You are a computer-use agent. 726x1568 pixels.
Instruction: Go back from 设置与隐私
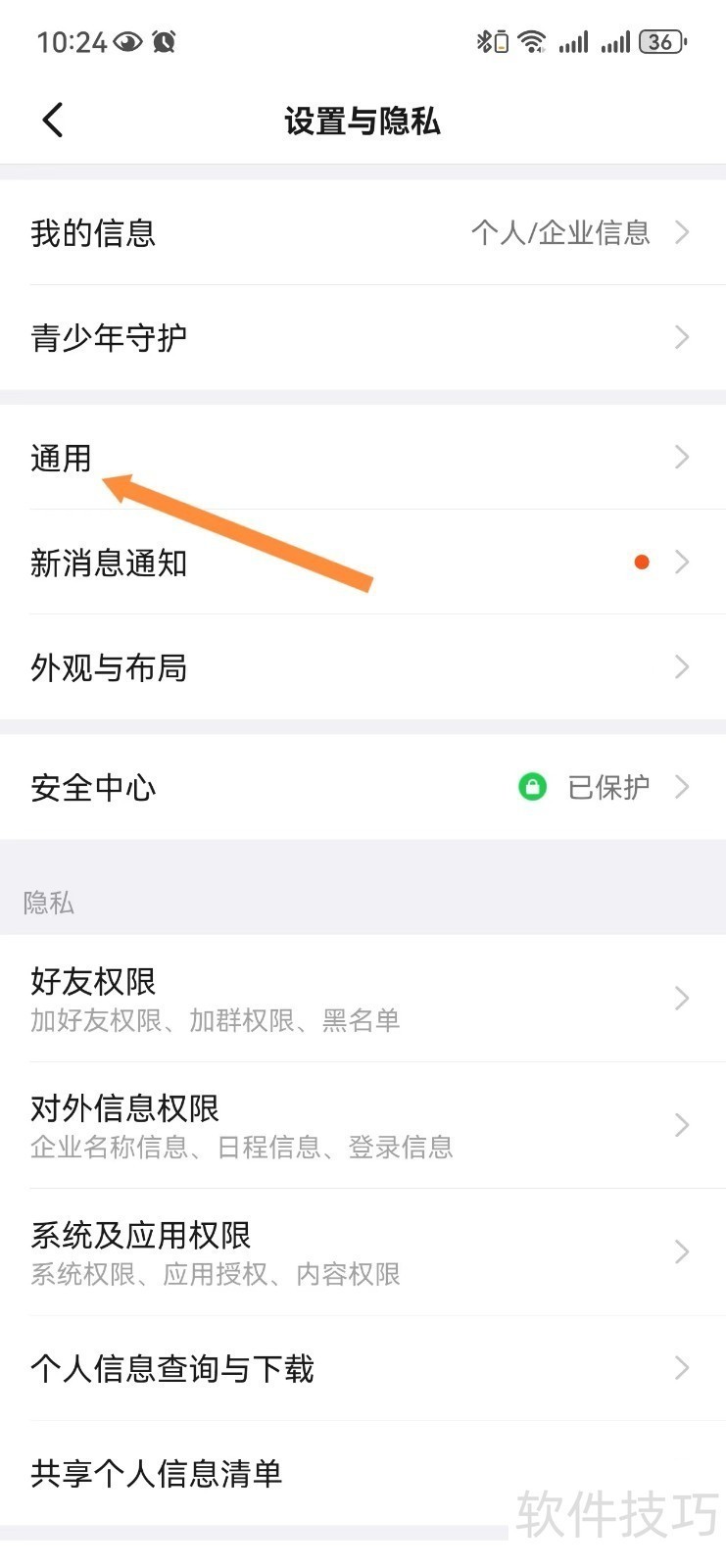tap(53, 121)
